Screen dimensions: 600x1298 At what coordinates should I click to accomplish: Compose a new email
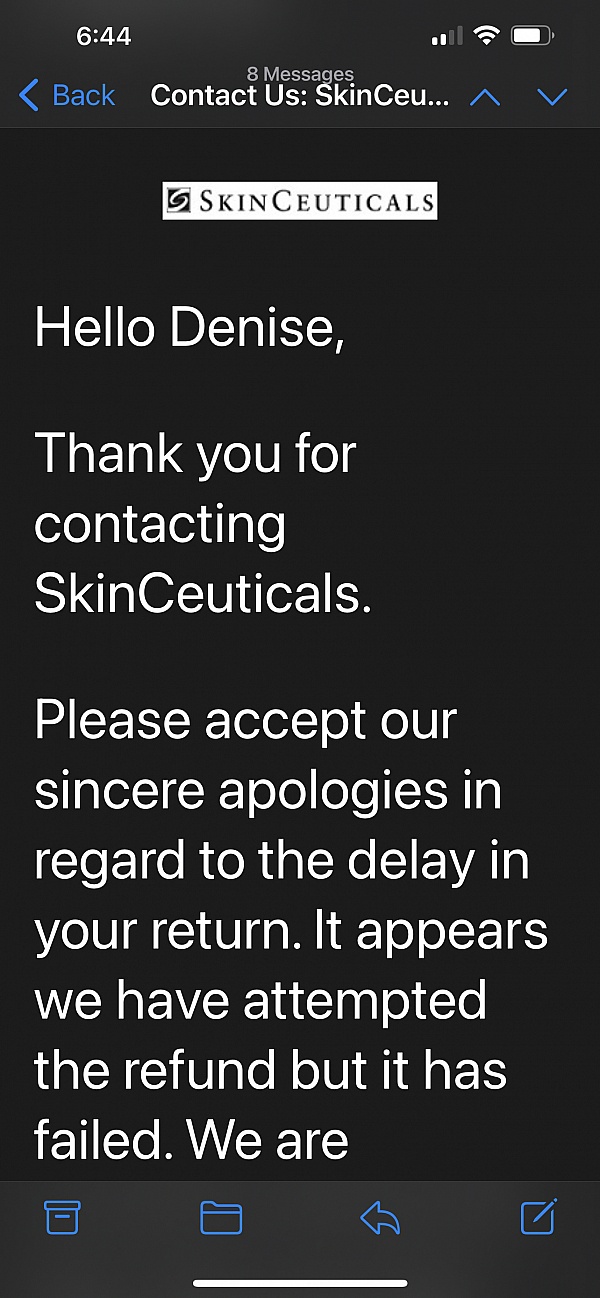click(538, 1216)
